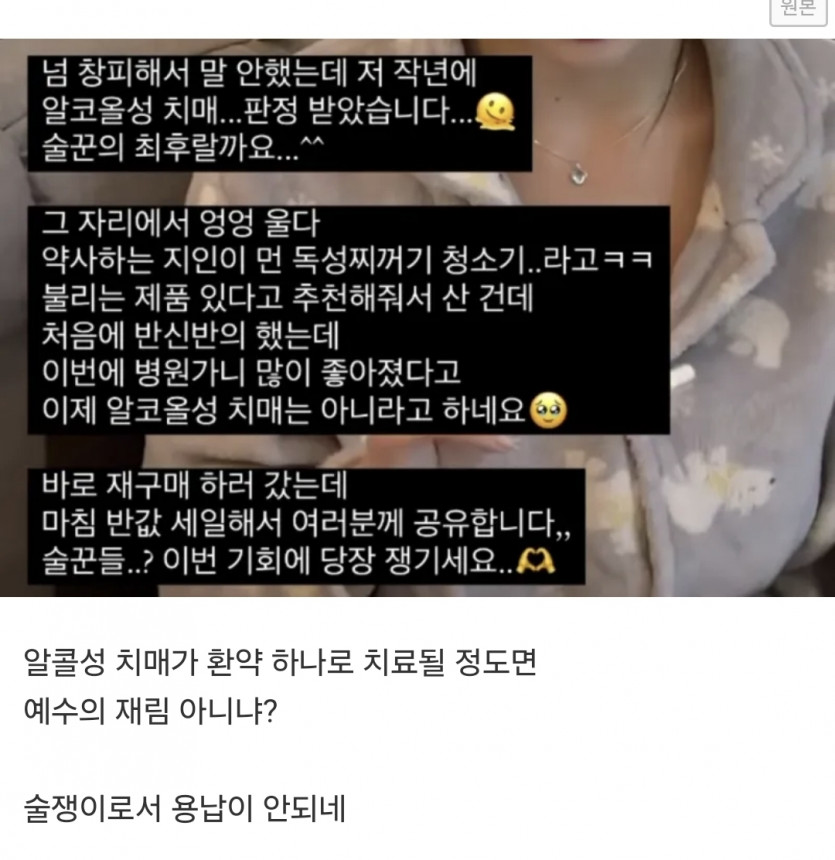Open the embedded post image
The width and height of the screenshot is (835, 860).
pyautogui.click(x=417, y=318)
